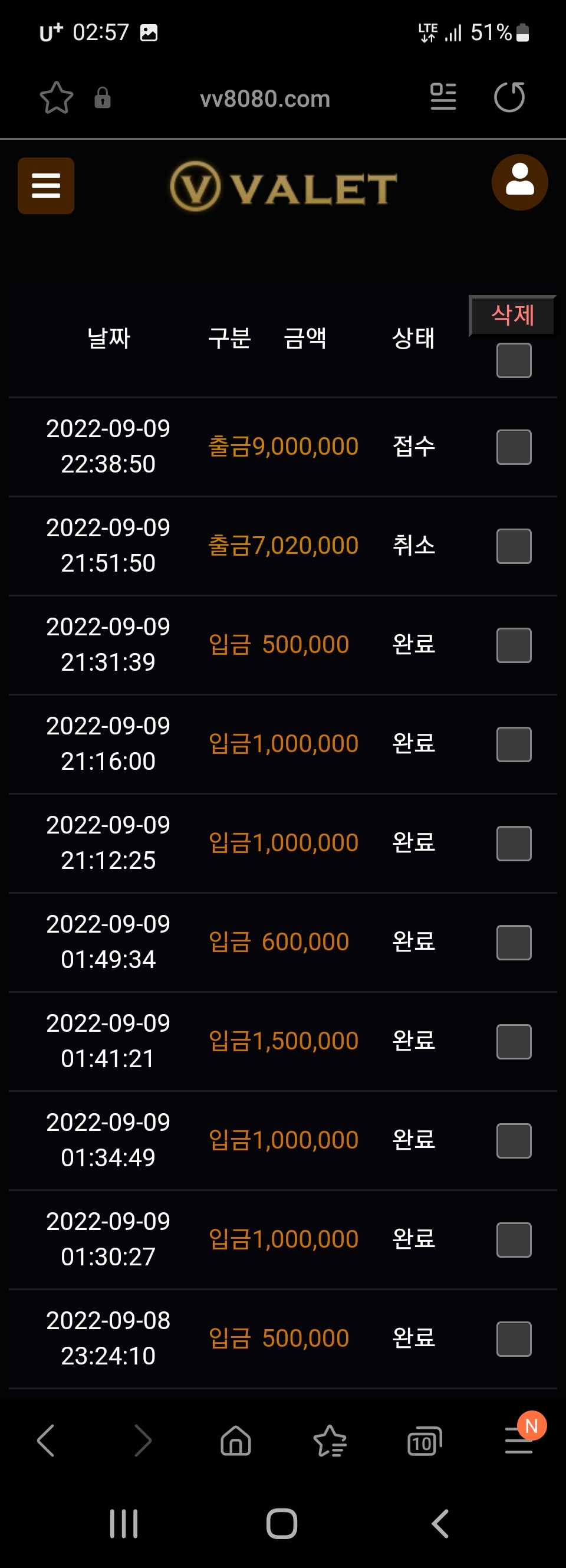
Task: Tap the 삭제 delete button
Action: click(512, 315)
